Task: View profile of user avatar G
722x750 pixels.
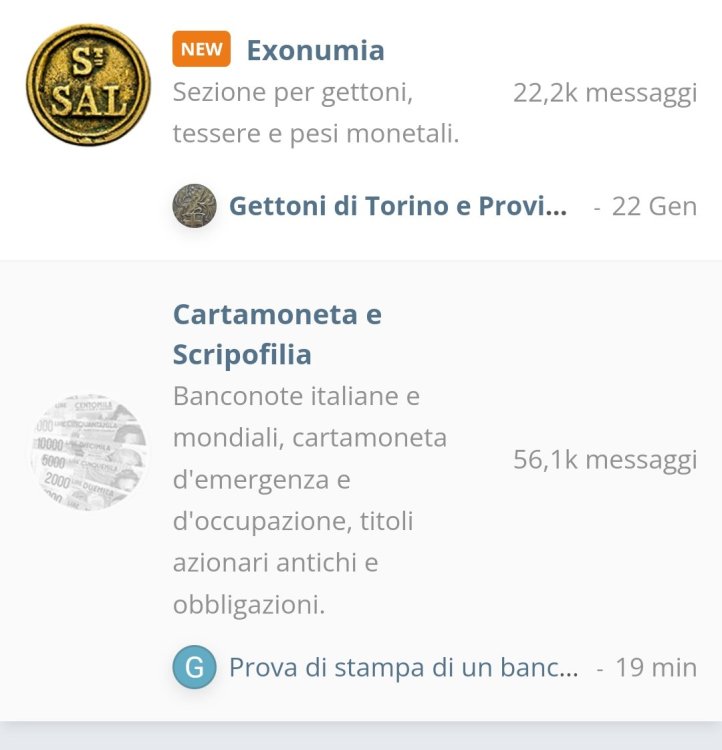Action: tap(194, 667)
